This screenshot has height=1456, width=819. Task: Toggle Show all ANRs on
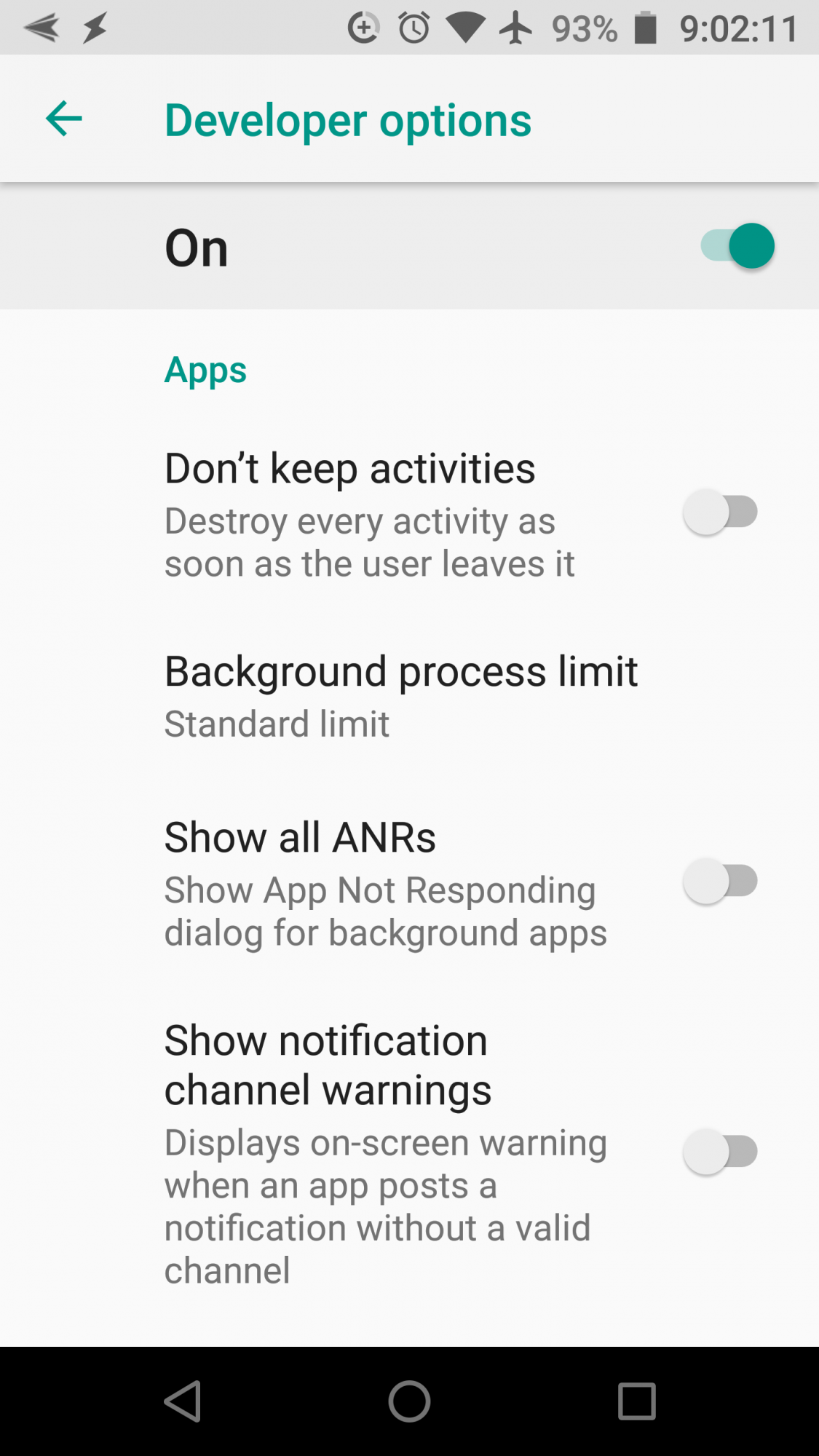pyautogui.click(x=720, y=882)
